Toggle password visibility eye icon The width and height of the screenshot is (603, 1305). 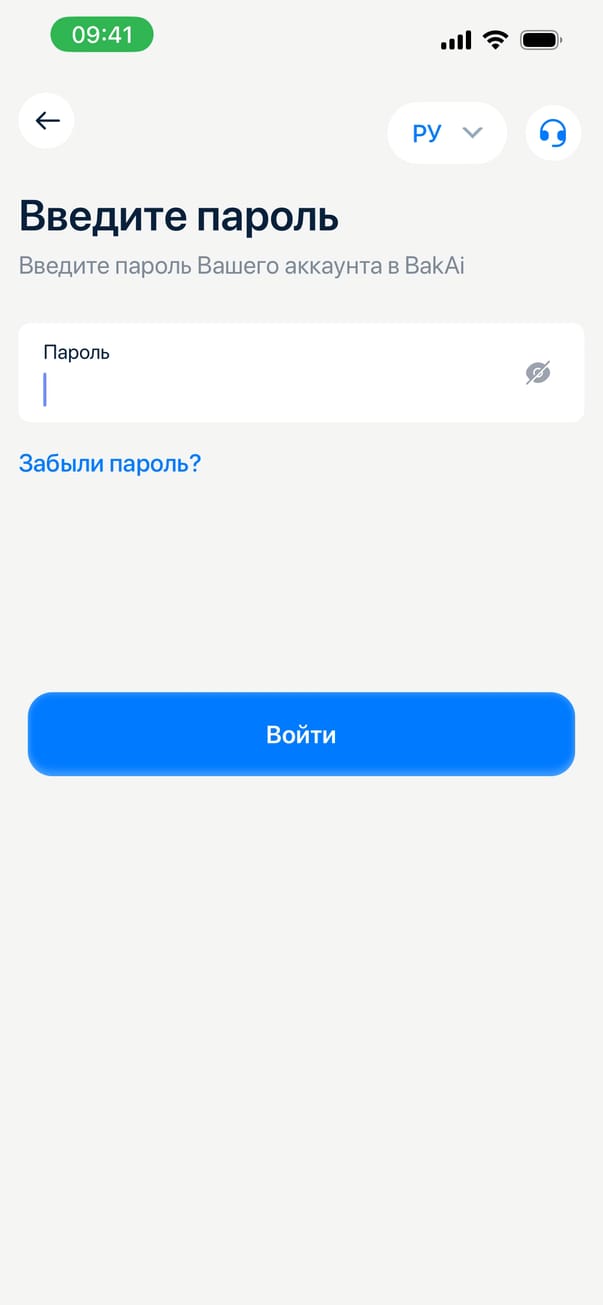[x=538, y=373]
